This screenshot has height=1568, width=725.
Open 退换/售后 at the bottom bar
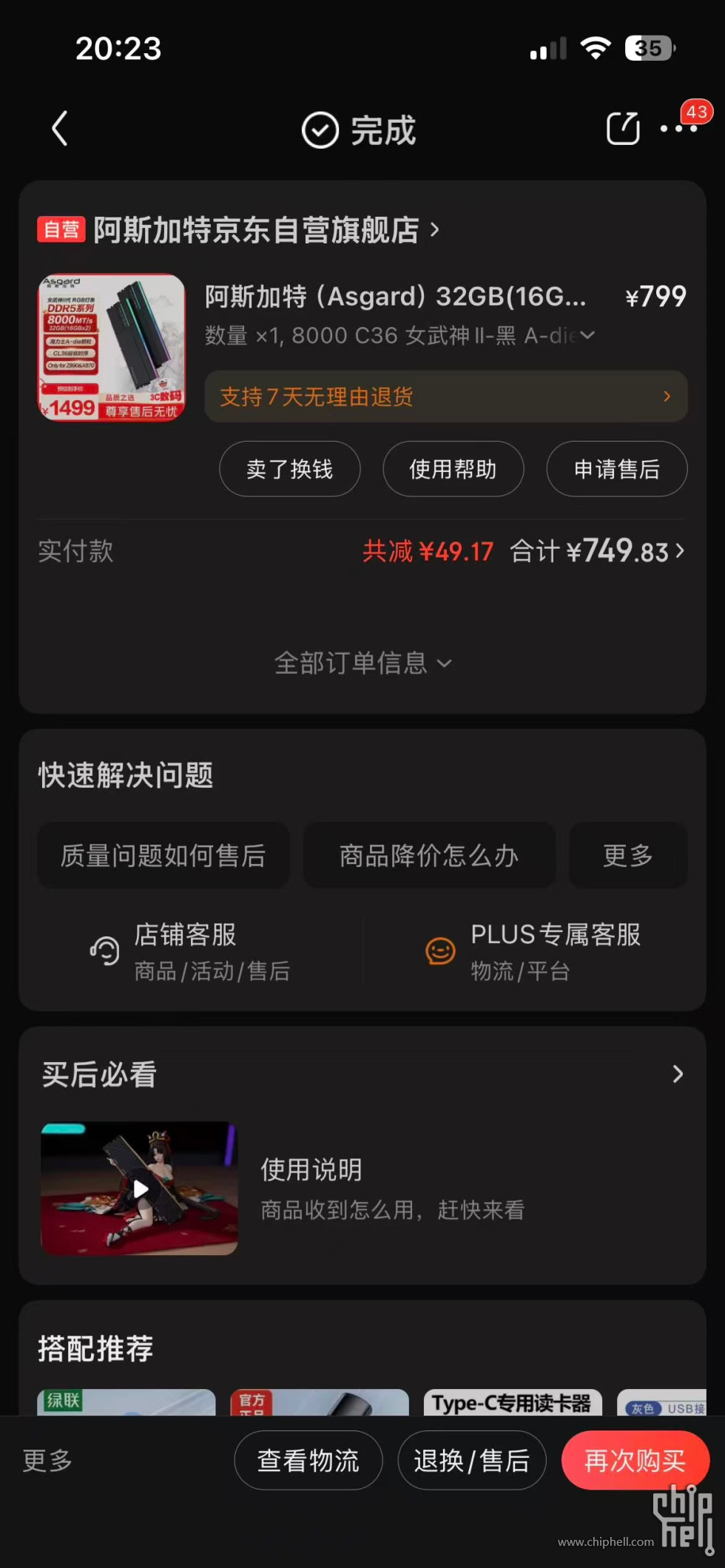(471, 1461)
